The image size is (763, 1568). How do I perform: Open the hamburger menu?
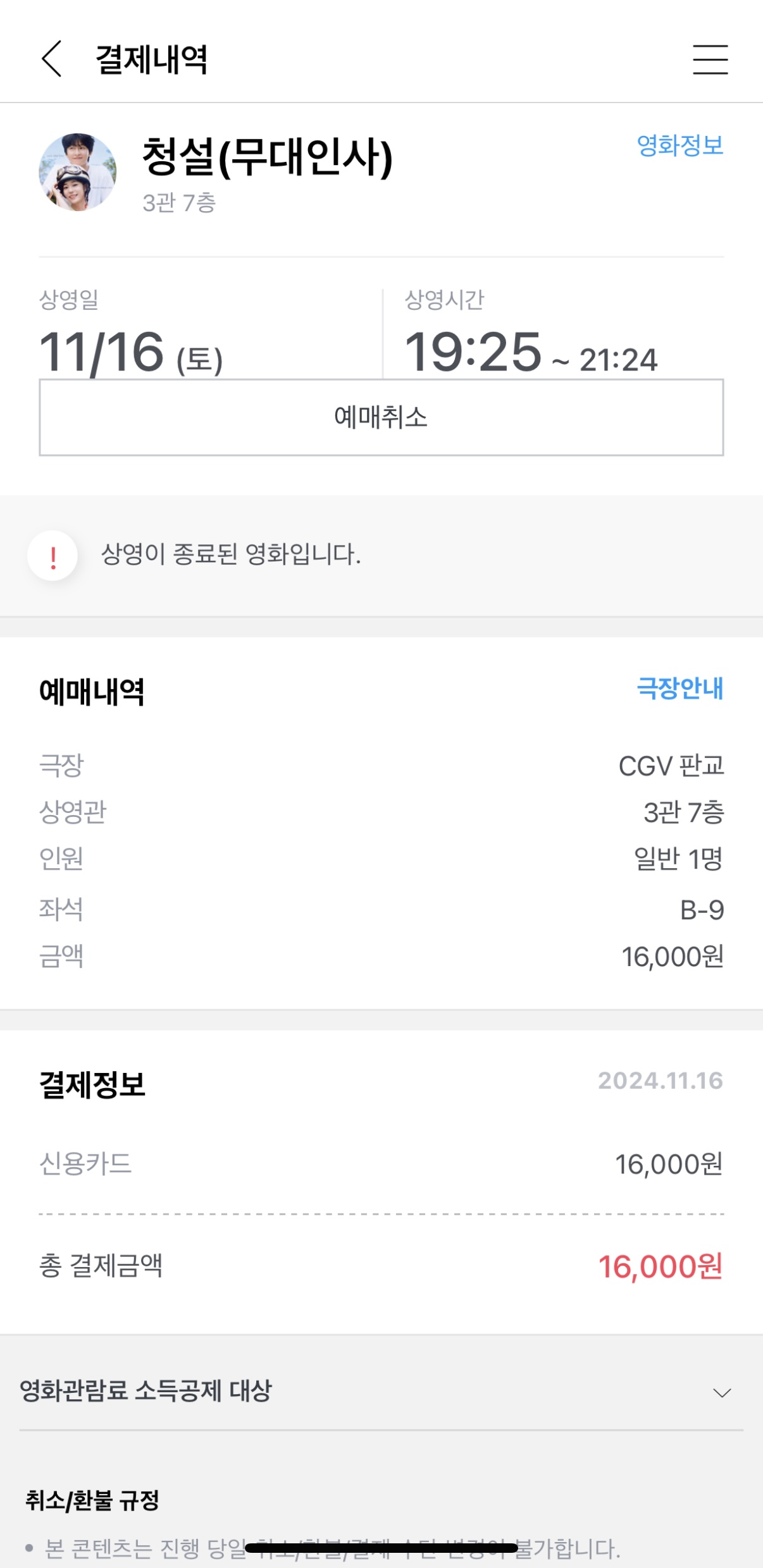click(710, 59)
